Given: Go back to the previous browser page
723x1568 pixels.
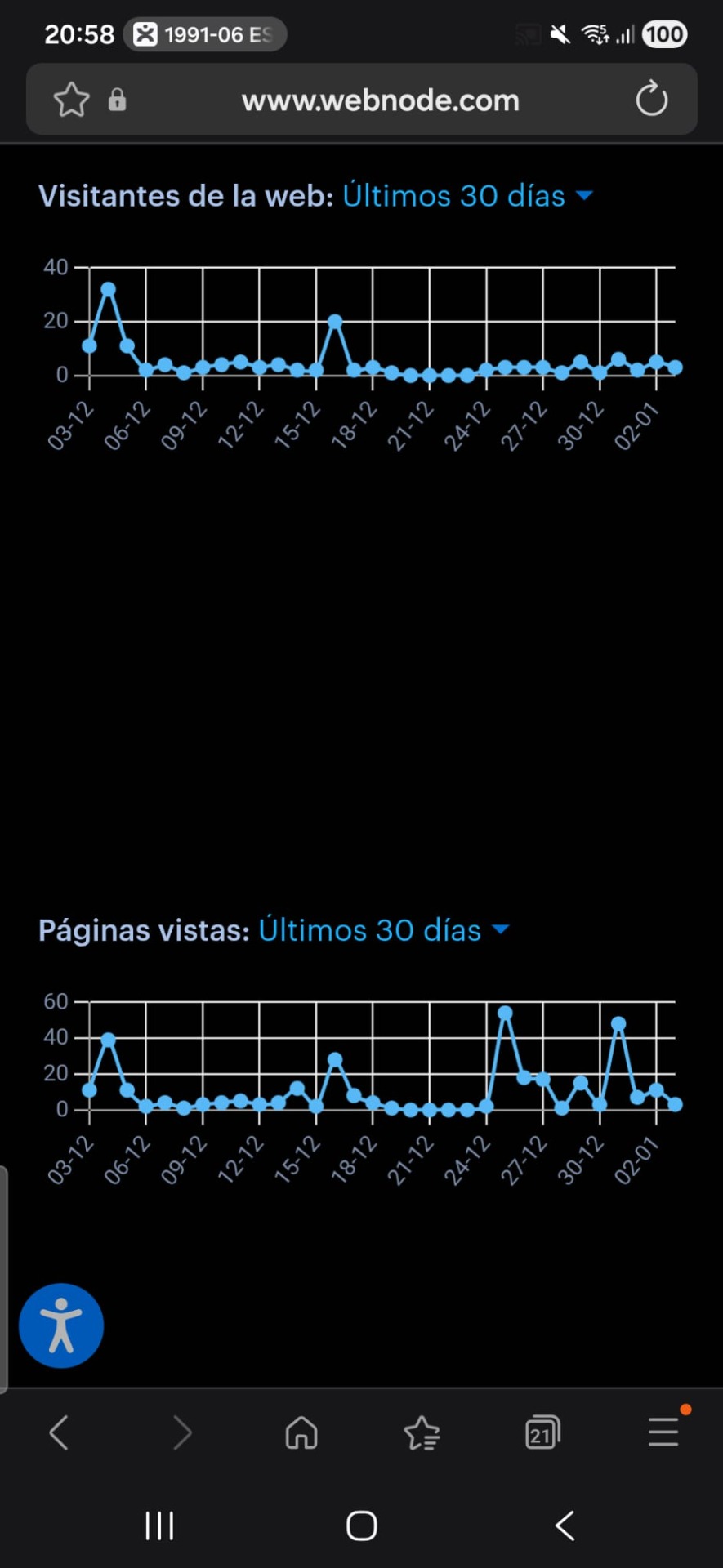Looking at the screenshot, I should pyautogui.click(x=59, y=1432).
